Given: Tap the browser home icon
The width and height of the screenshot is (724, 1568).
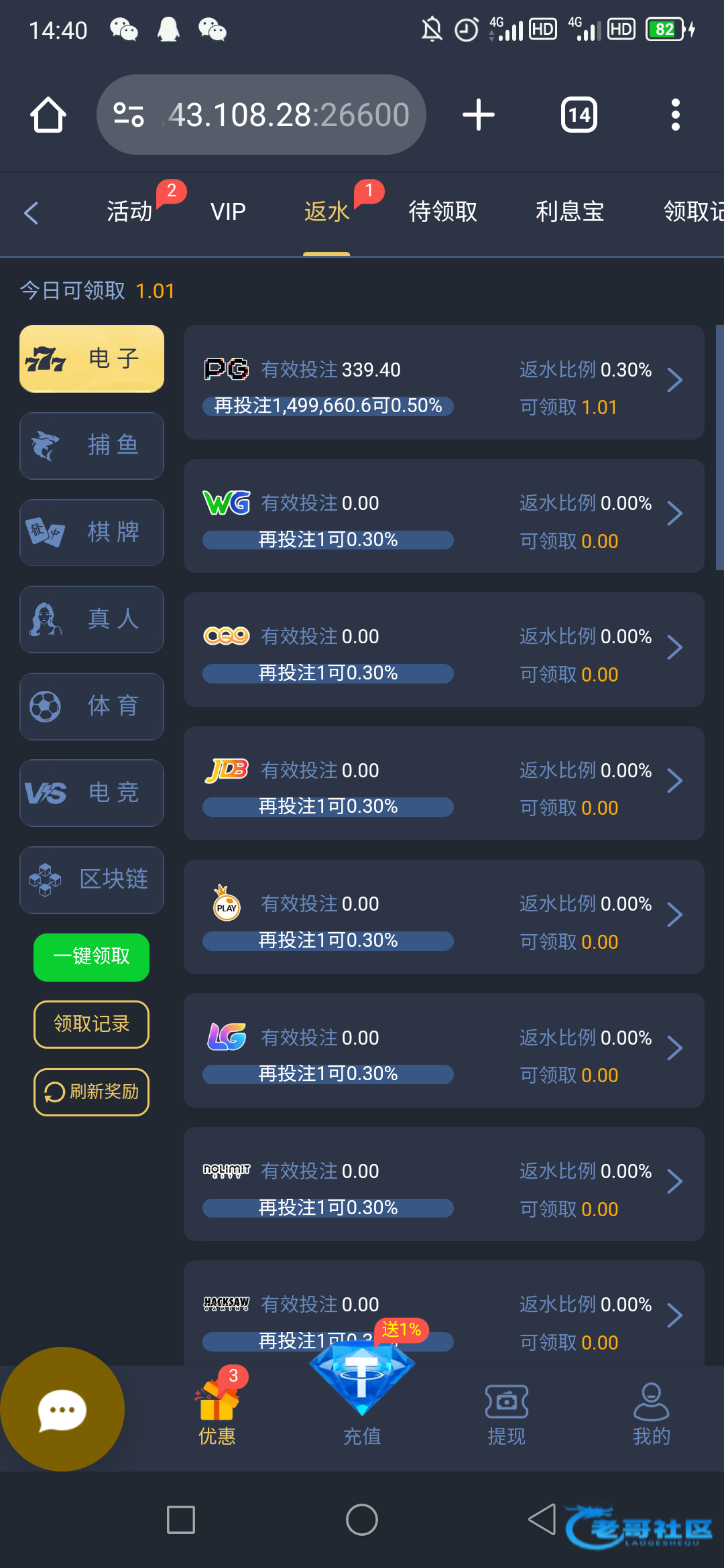Looking at the screenshot, I should [48, 115].
